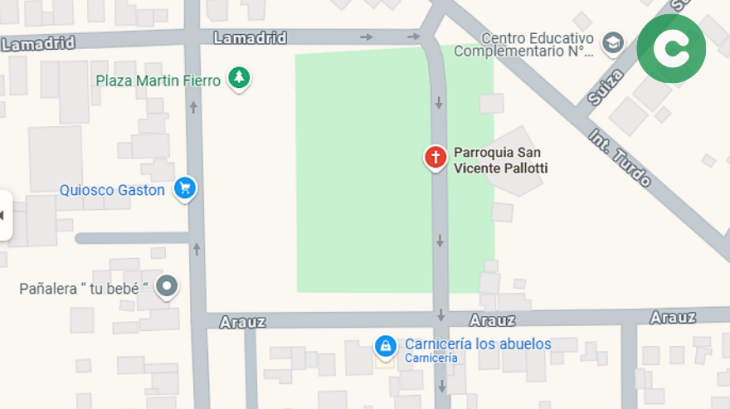Select the Pañalera "tu bebé" marker
This screenshot has height=409, width=730.
point(167,287)
